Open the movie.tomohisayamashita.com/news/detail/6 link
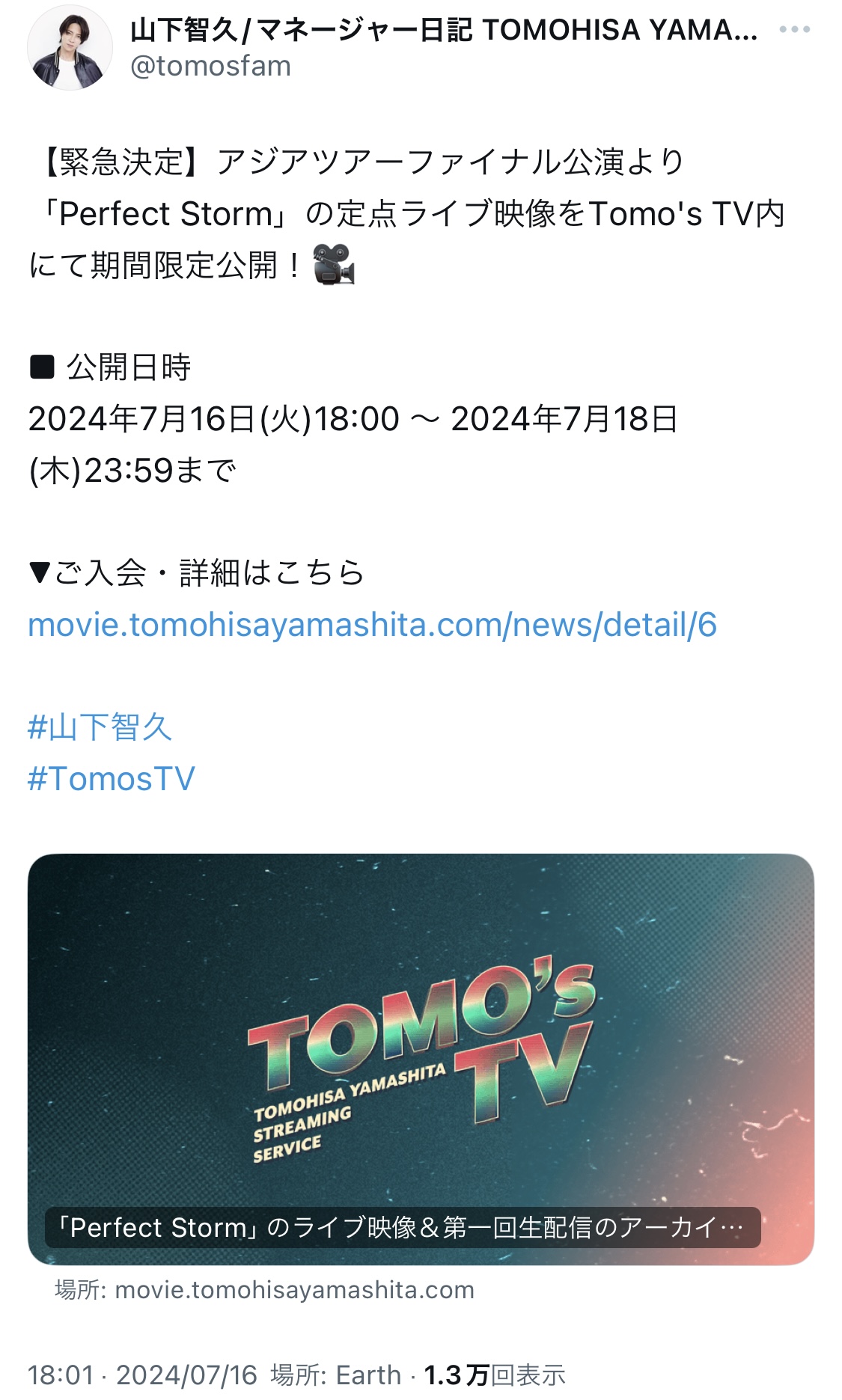Viewport: 842px width, 1400px height. (372, 625)
